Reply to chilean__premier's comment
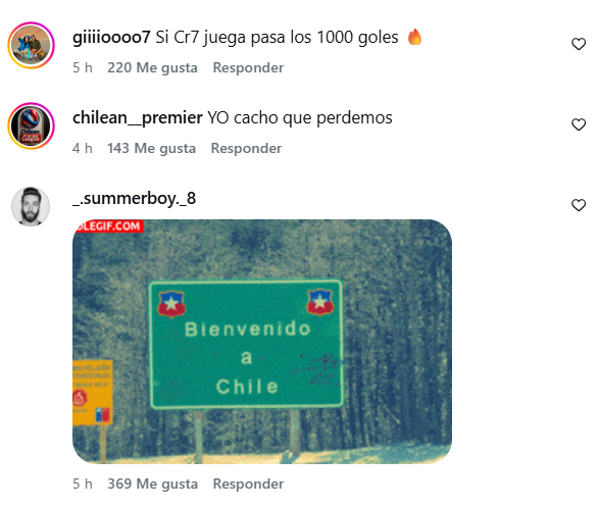 (x=246, y=148)
